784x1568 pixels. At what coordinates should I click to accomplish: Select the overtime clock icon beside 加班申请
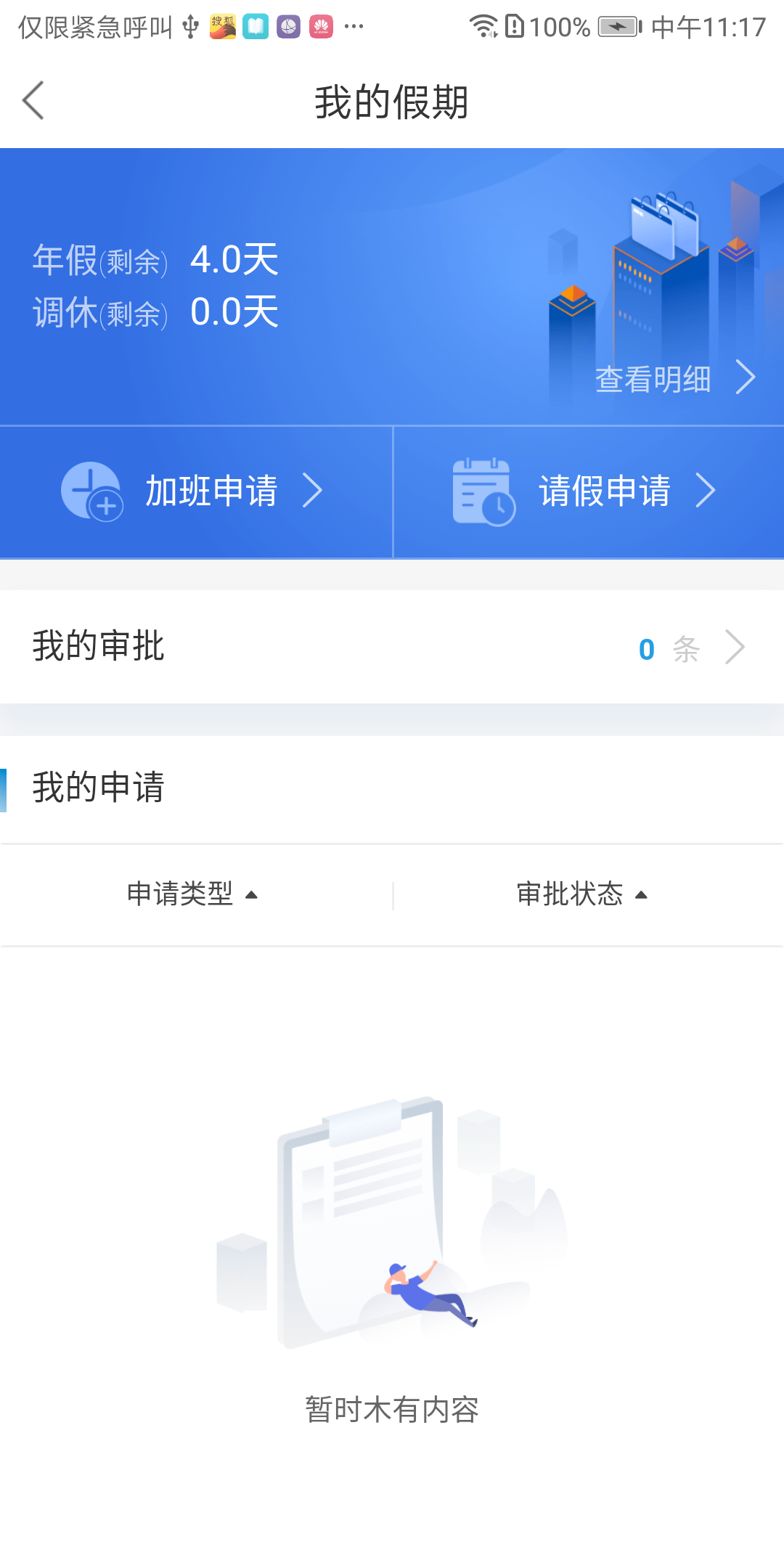[x=91, y=491]
